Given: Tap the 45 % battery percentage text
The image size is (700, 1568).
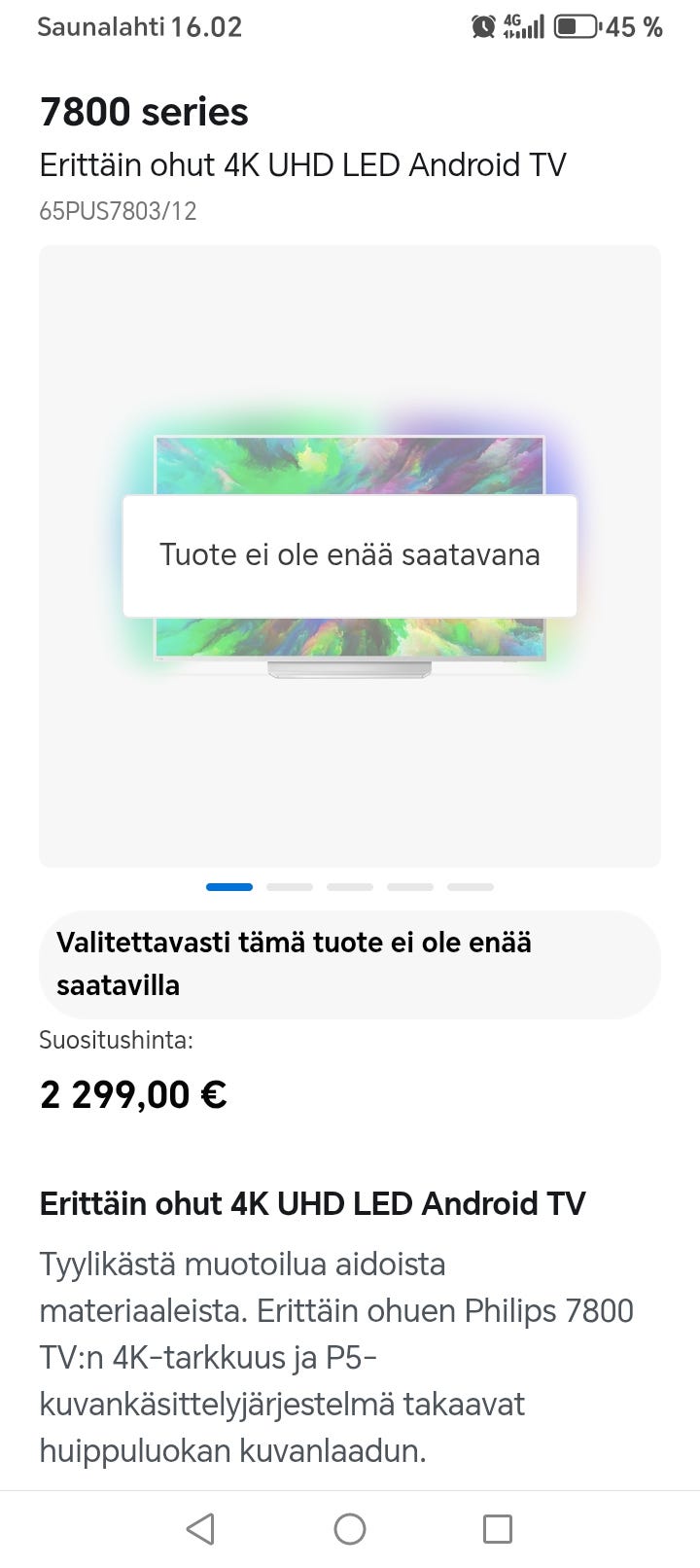Looking at the screenshot, I should pos(633,27).
